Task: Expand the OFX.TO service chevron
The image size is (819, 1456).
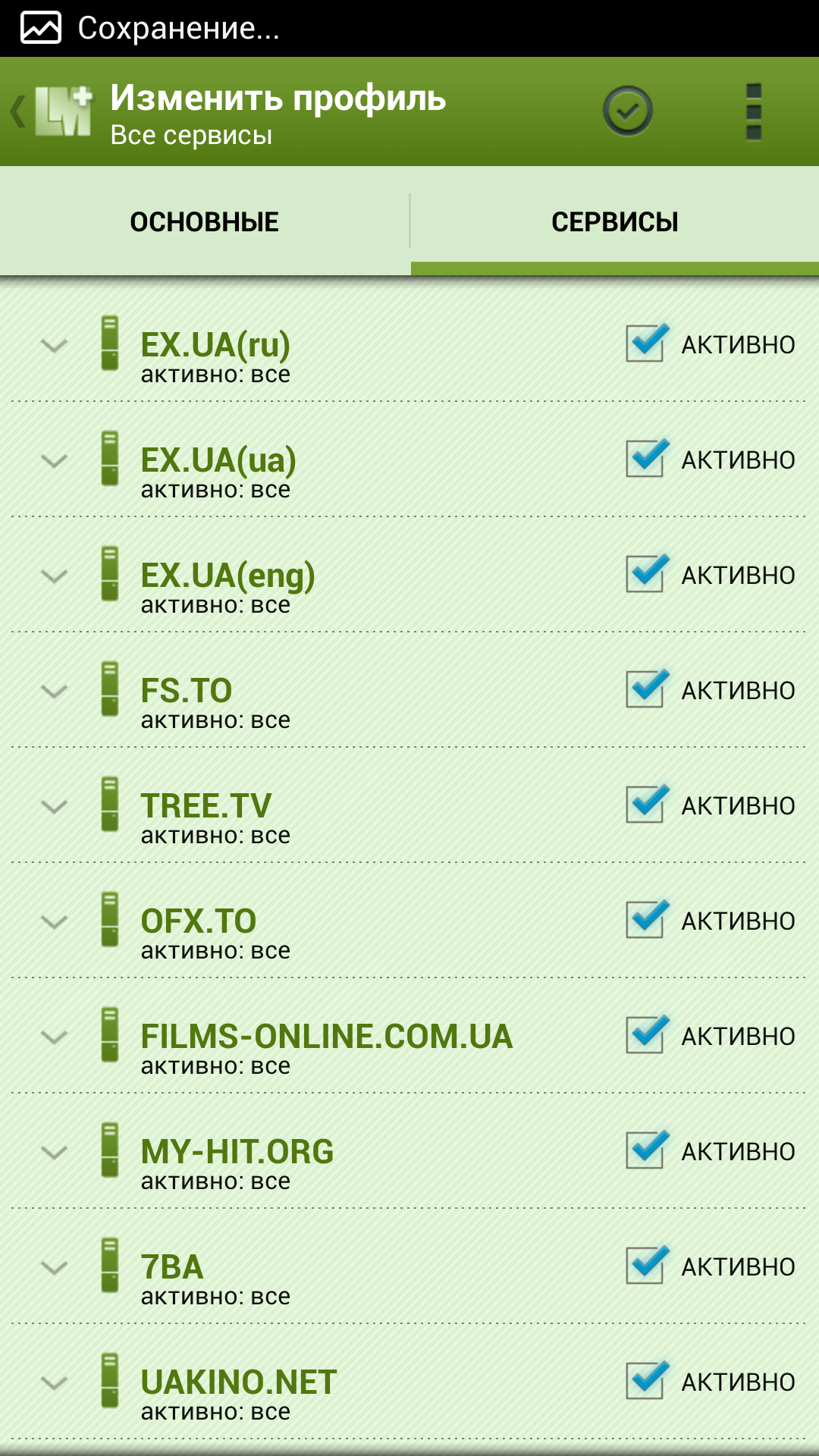Action: (54, 922)
